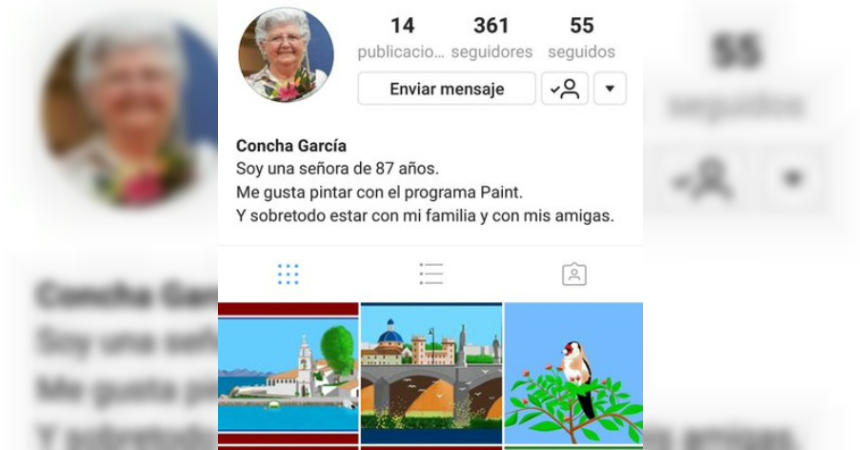The image size is (860, 450).
Task: Open the following status button
Action: 565,89
